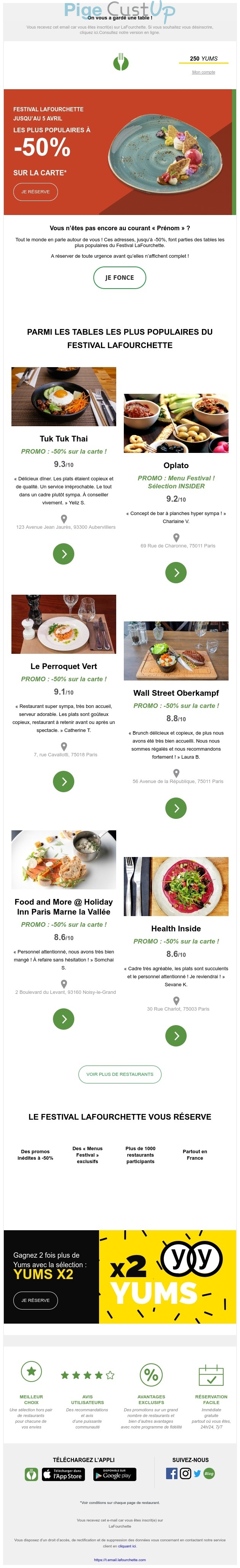The height and width of the screenshot is (1568, 240).
Task: Open Tuk Tuk Thai with its green arrow
Action: (x=64, y=553)
